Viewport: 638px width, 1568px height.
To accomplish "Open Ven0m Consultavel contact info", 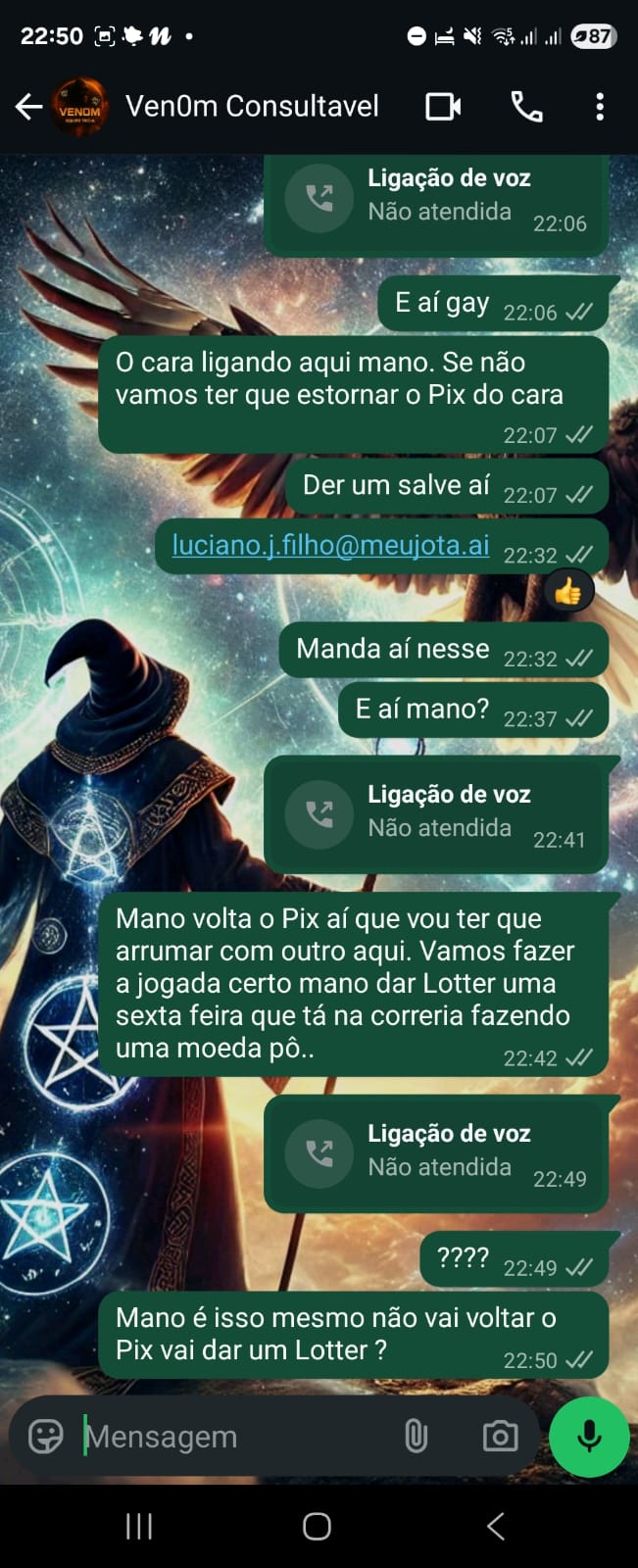I will tap(252, 106).
